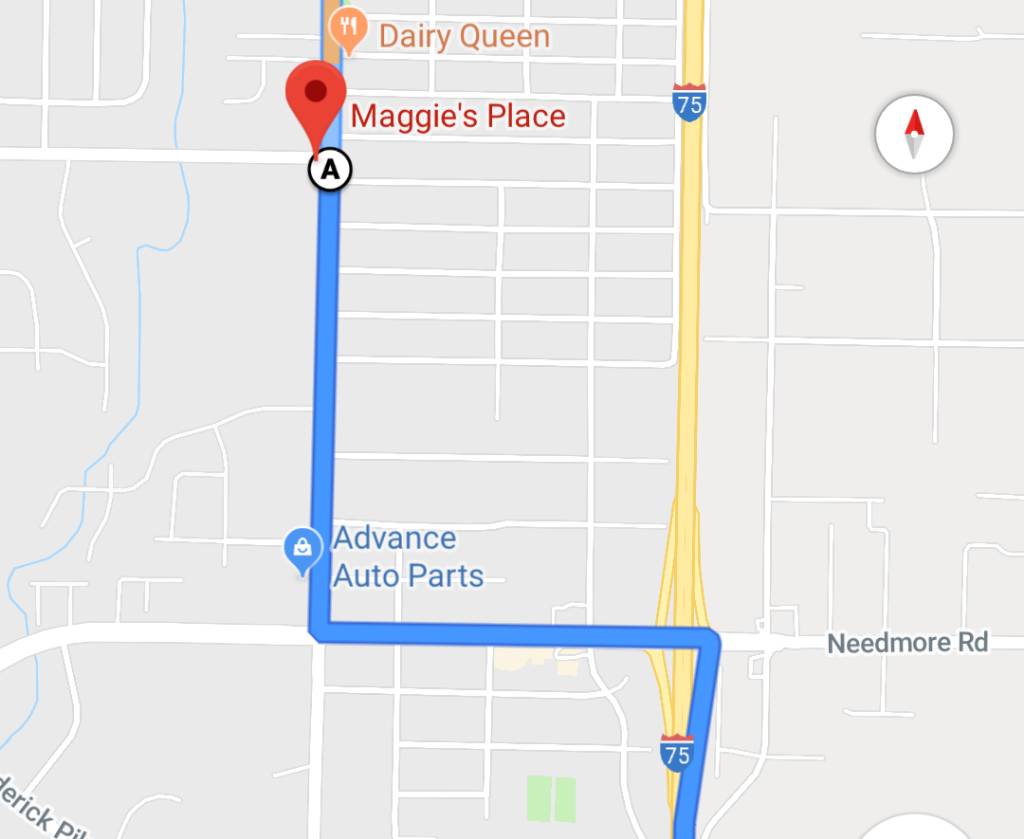Open the Advance Auto Parts marker
Viewport: 1024px width, 839px height.
pyautogui.click(x=302, y=548)
